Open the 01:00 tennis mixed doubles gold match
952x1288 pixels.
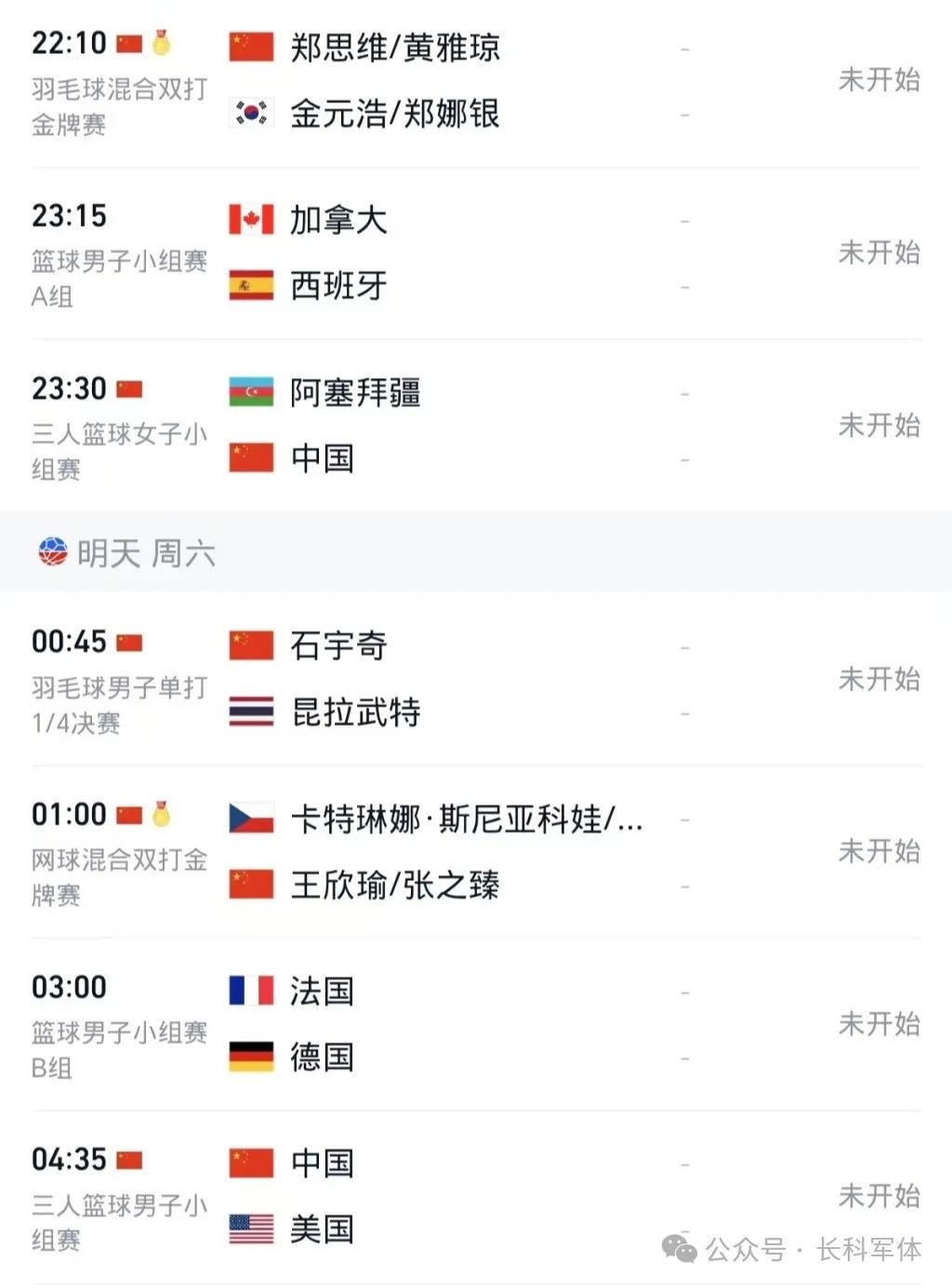(x=474, y=852)
